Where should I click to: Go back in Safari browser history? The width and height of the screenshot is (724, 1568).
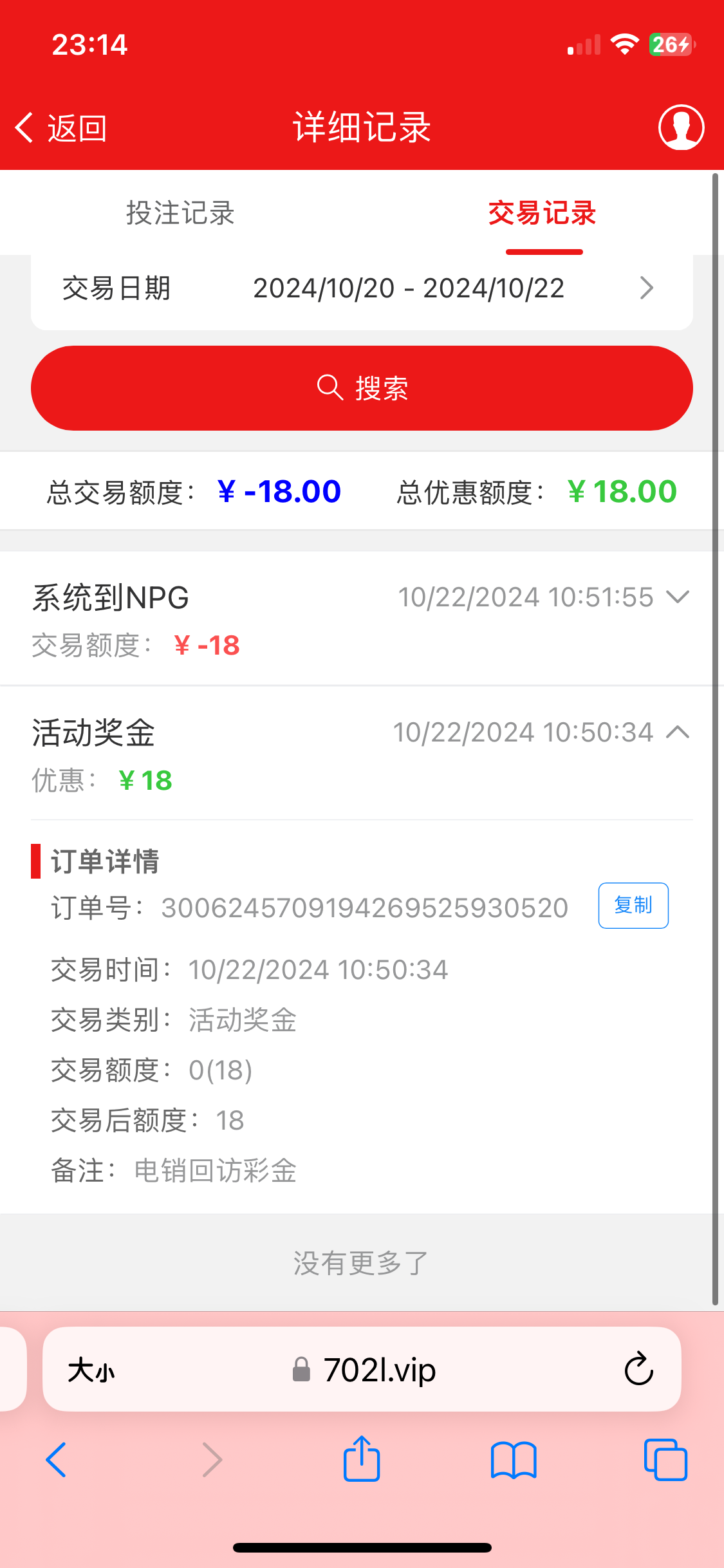point(57,1460)
